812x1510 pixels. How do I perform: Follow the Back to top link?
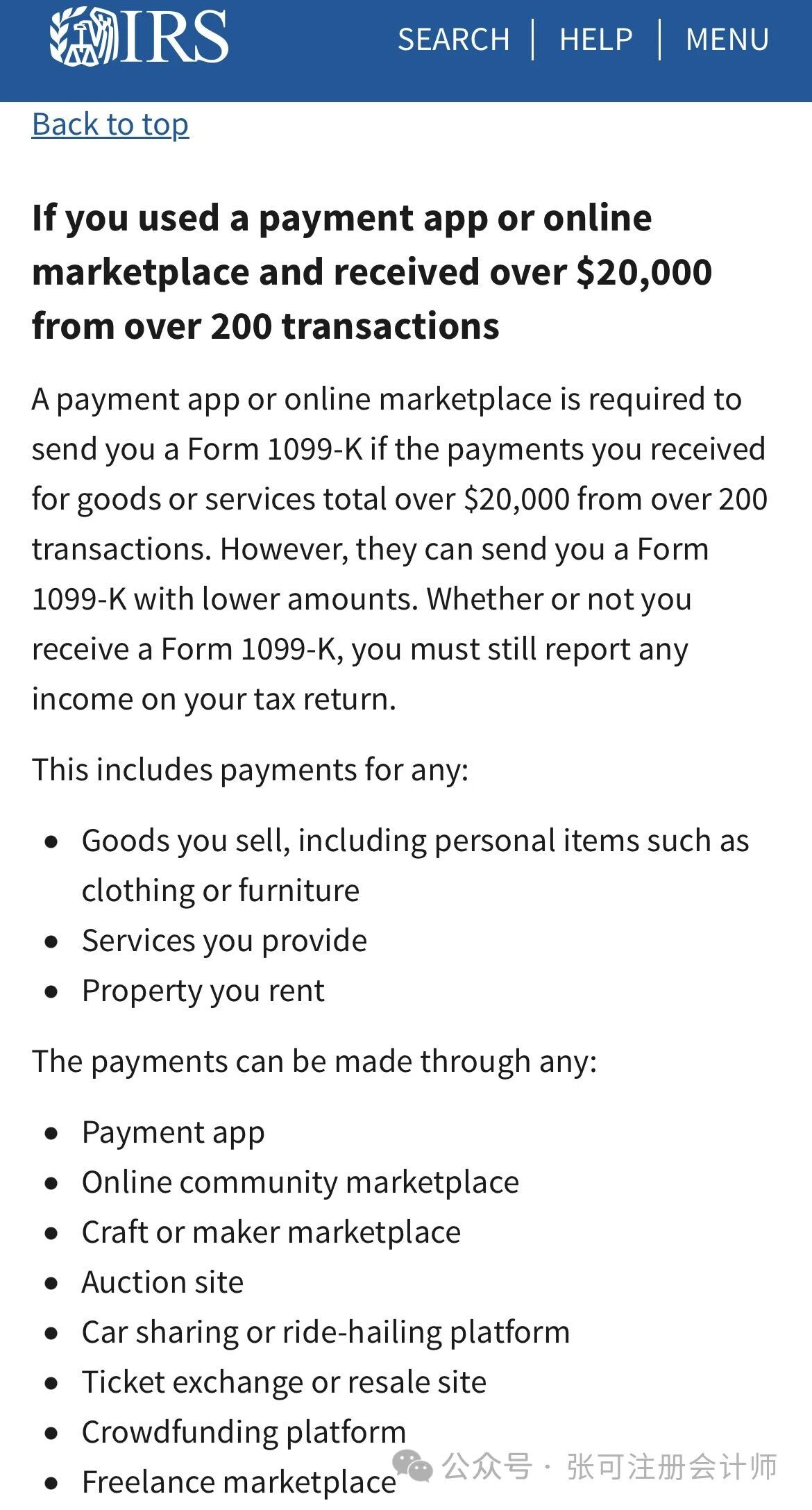[x=110, y=125]
